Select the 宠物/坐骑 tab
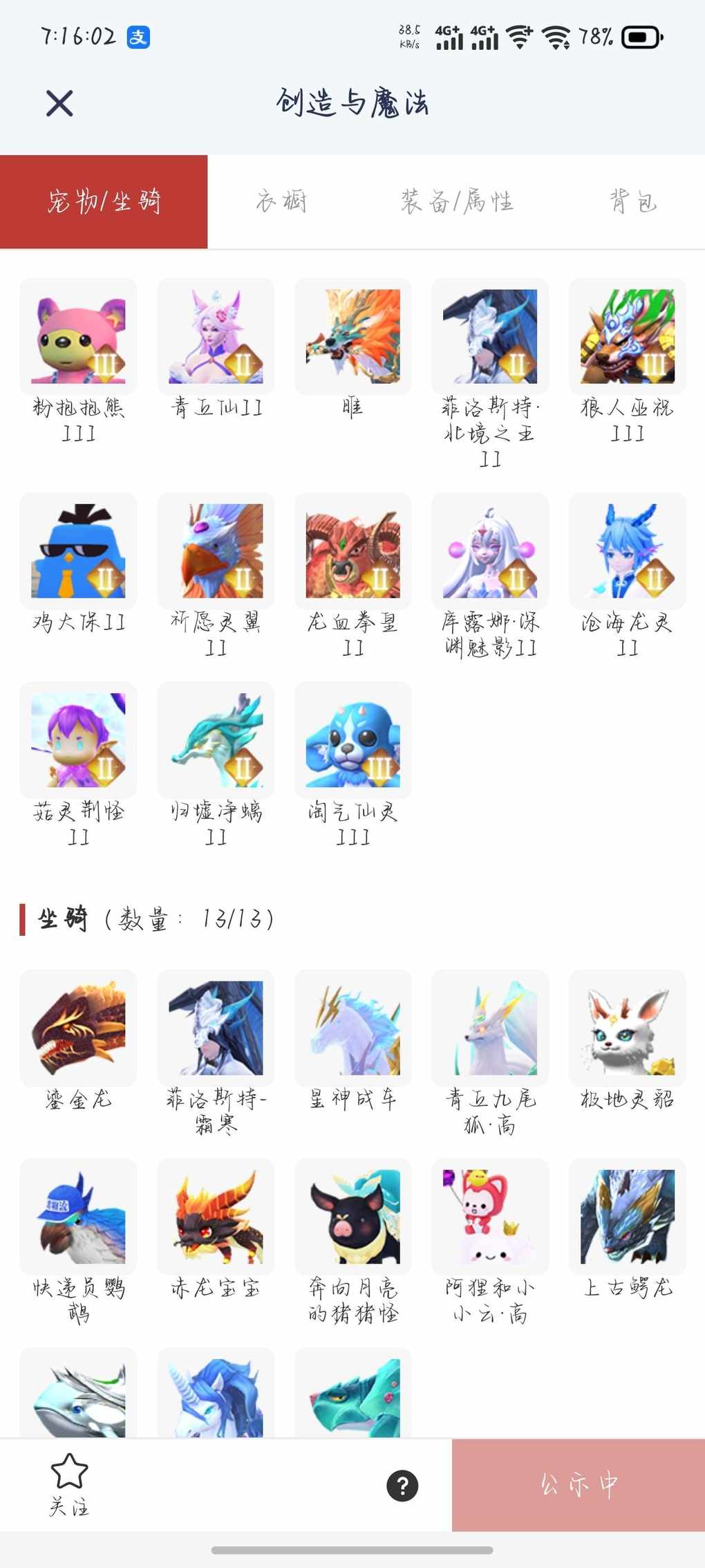705x1568 pixels. [104, 201]
